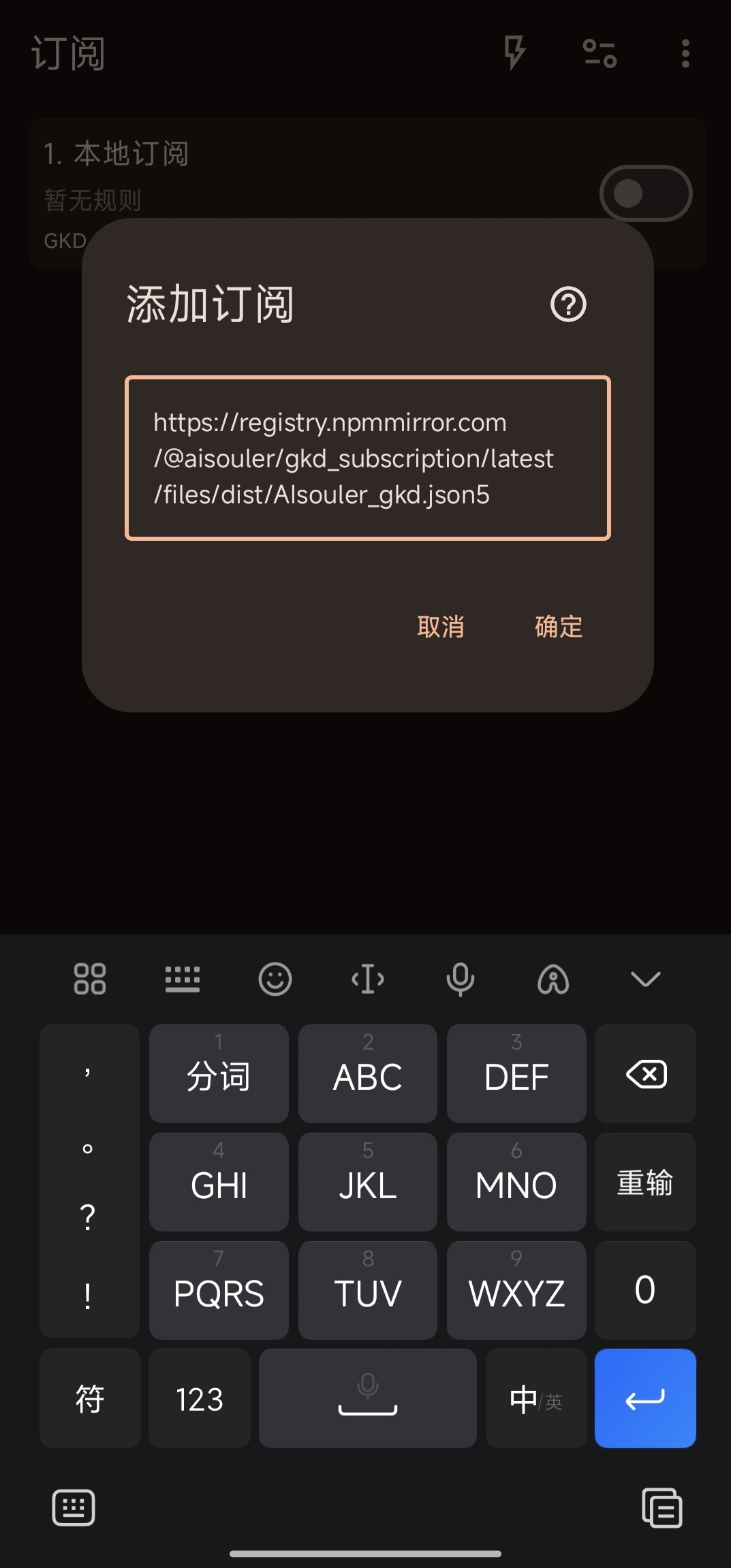The width and height of the screenshot is (731, 1568).
Task: Open the cursor movement tool
Action: [x=368, y=979]
